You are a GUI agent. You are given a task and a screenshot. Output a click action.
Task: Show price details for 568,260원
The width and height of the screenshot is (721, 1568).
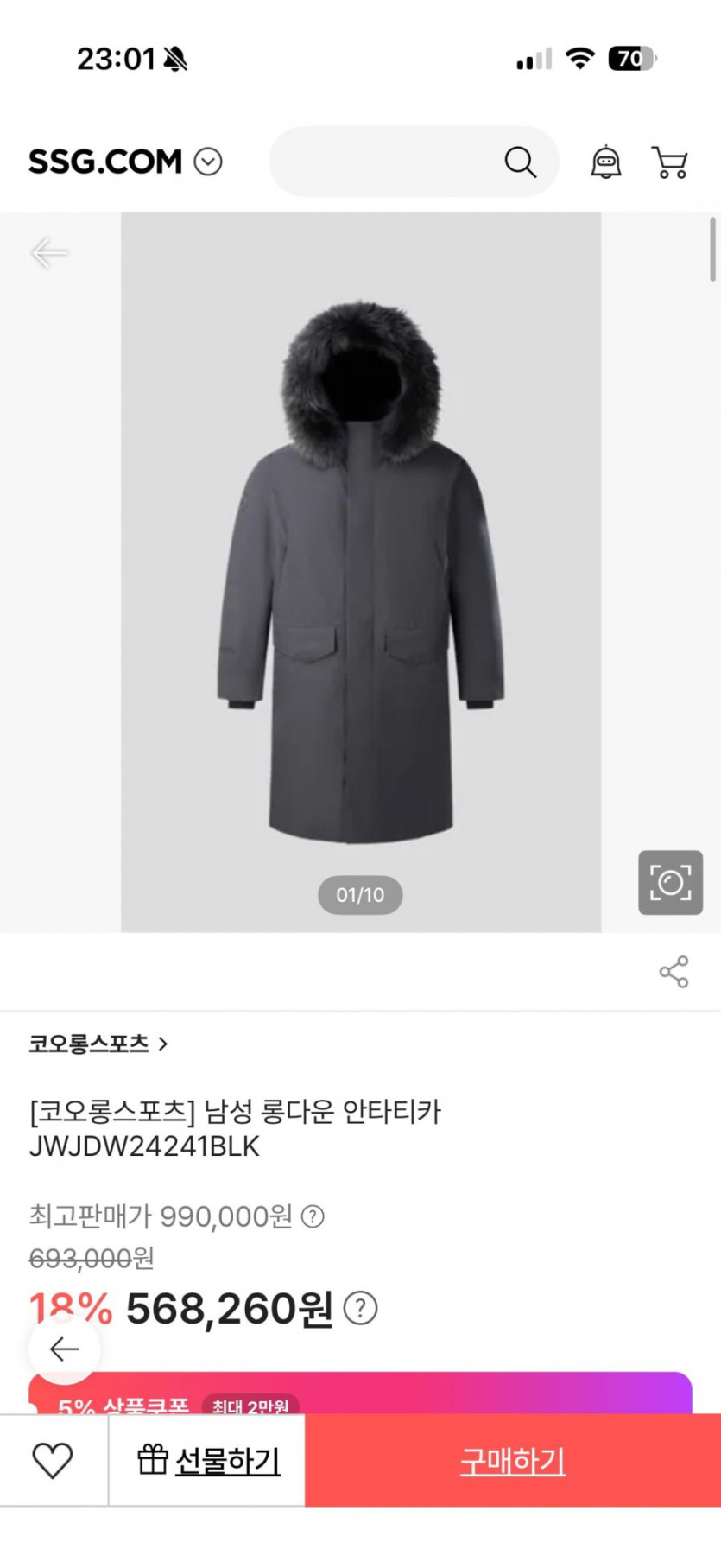click(361, 1308)
